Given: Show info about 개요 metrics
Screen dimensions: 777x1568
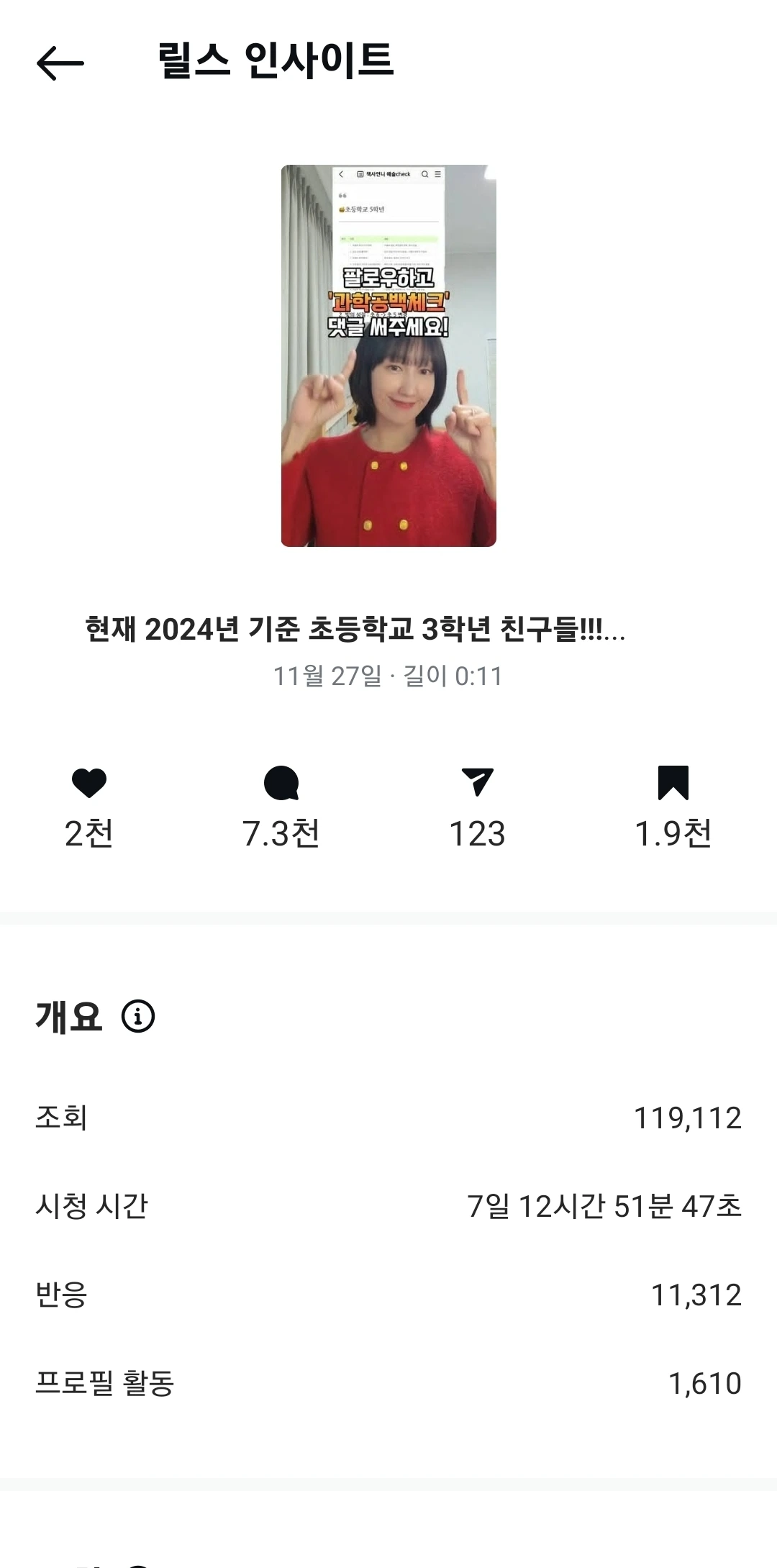Looking at the screenshot, I should [x=138, y=1016].
